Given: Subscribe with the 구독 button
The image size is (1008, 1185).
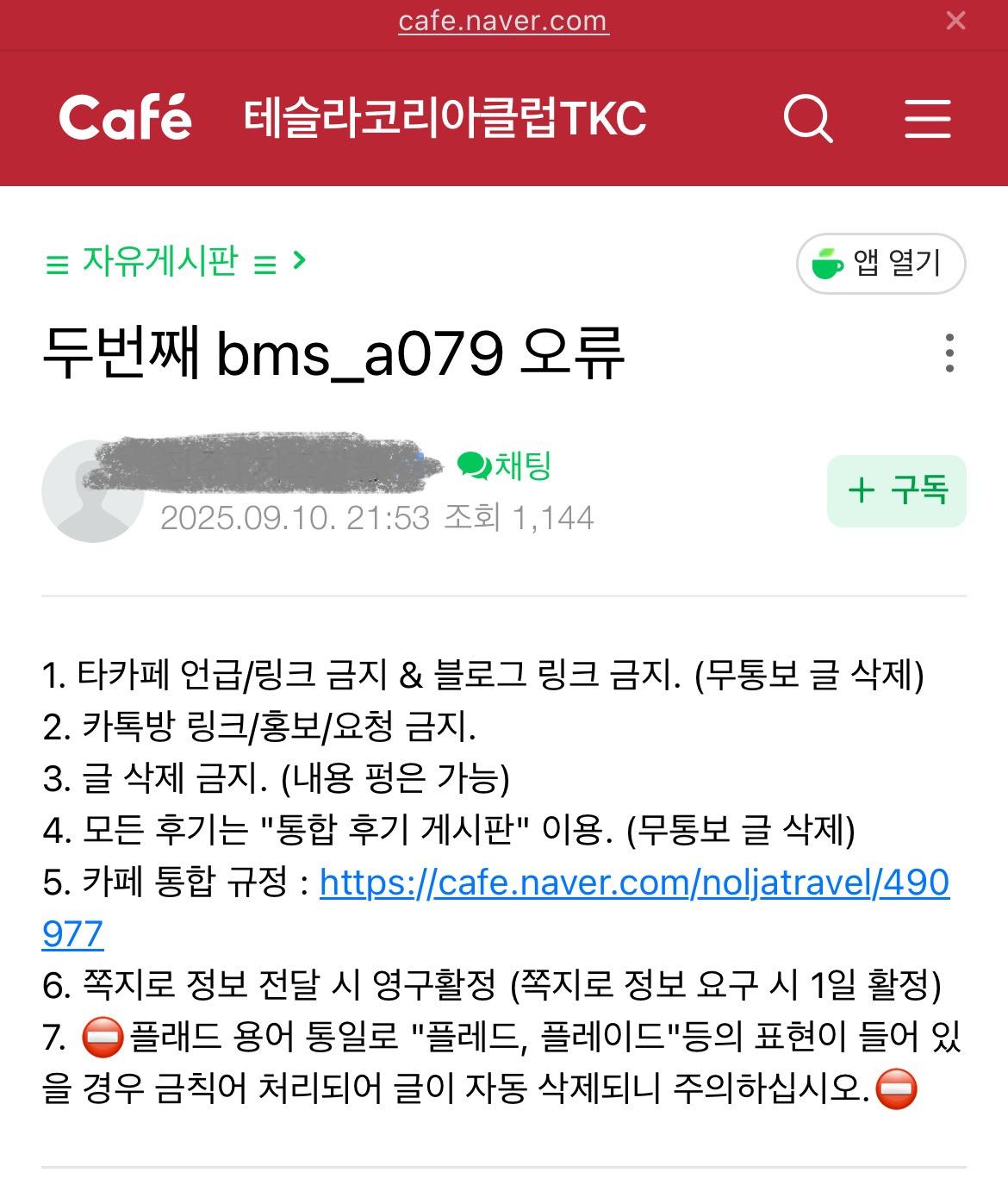Looking at the screenshot, I should click(896, 490).
